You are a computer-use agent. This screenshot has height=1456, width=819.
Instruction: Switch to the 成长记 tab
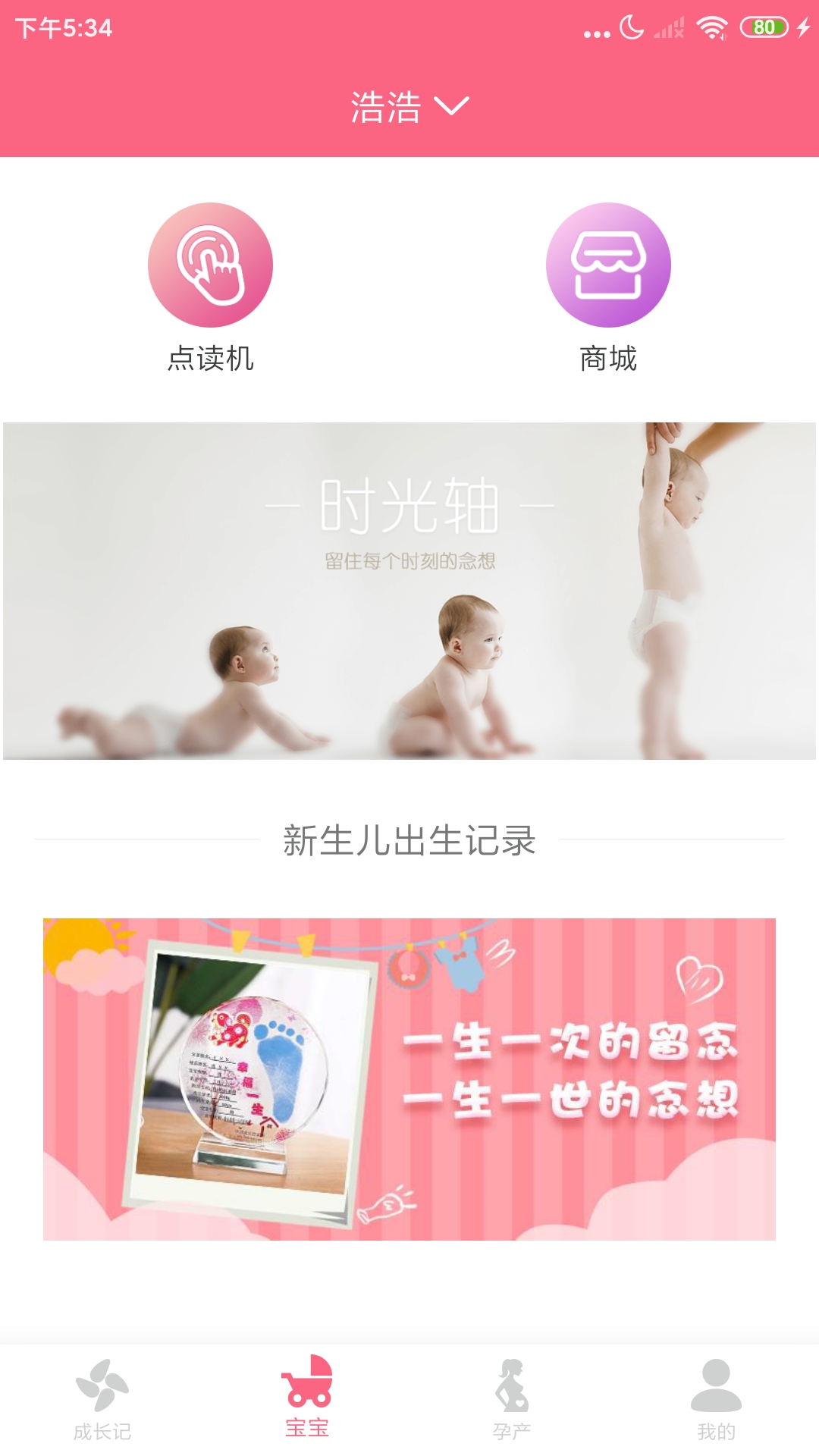pyautogui.click(x=102, y=1400)
